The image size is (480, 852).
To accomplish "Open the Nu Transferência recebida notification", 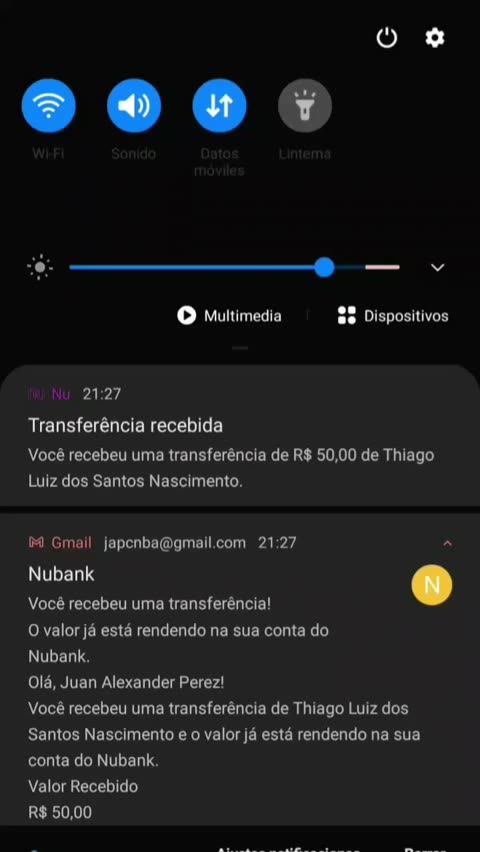I will 240,436.
